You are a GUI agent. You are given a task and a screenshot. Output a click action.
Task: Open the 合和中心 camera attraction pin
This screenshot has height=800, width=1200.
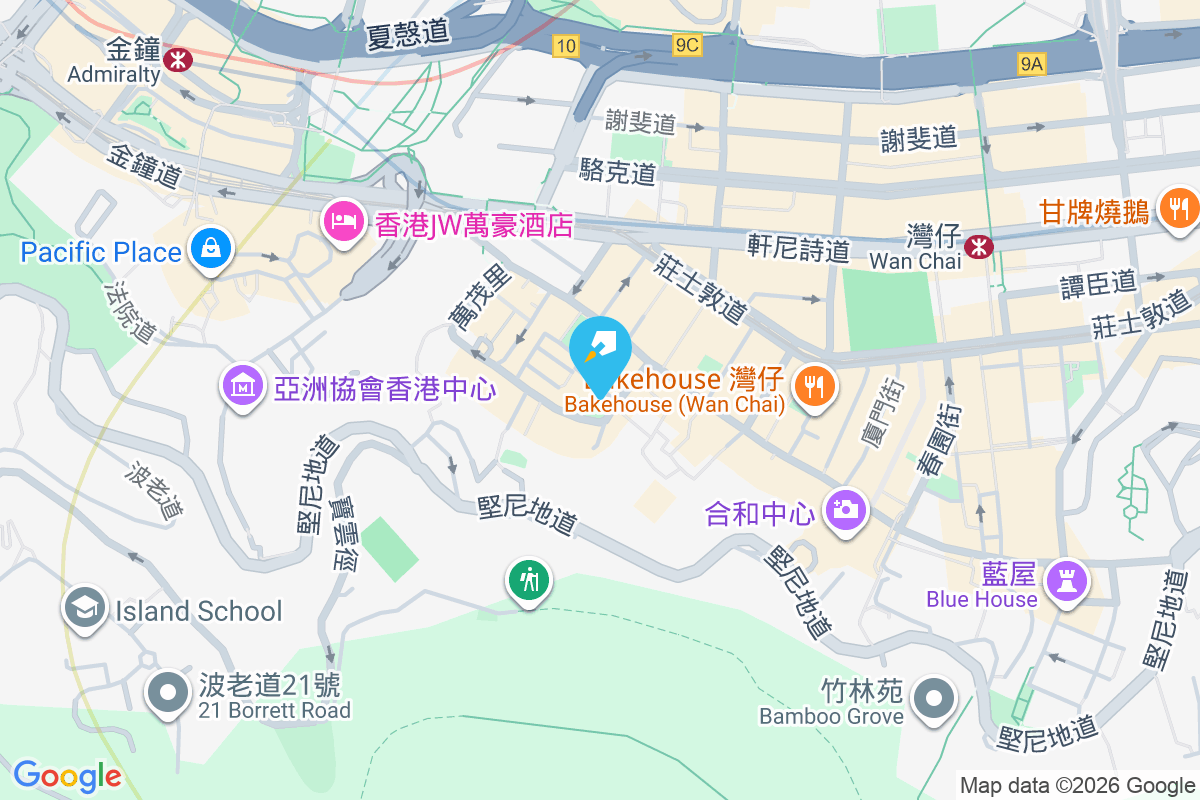[846, 511]
